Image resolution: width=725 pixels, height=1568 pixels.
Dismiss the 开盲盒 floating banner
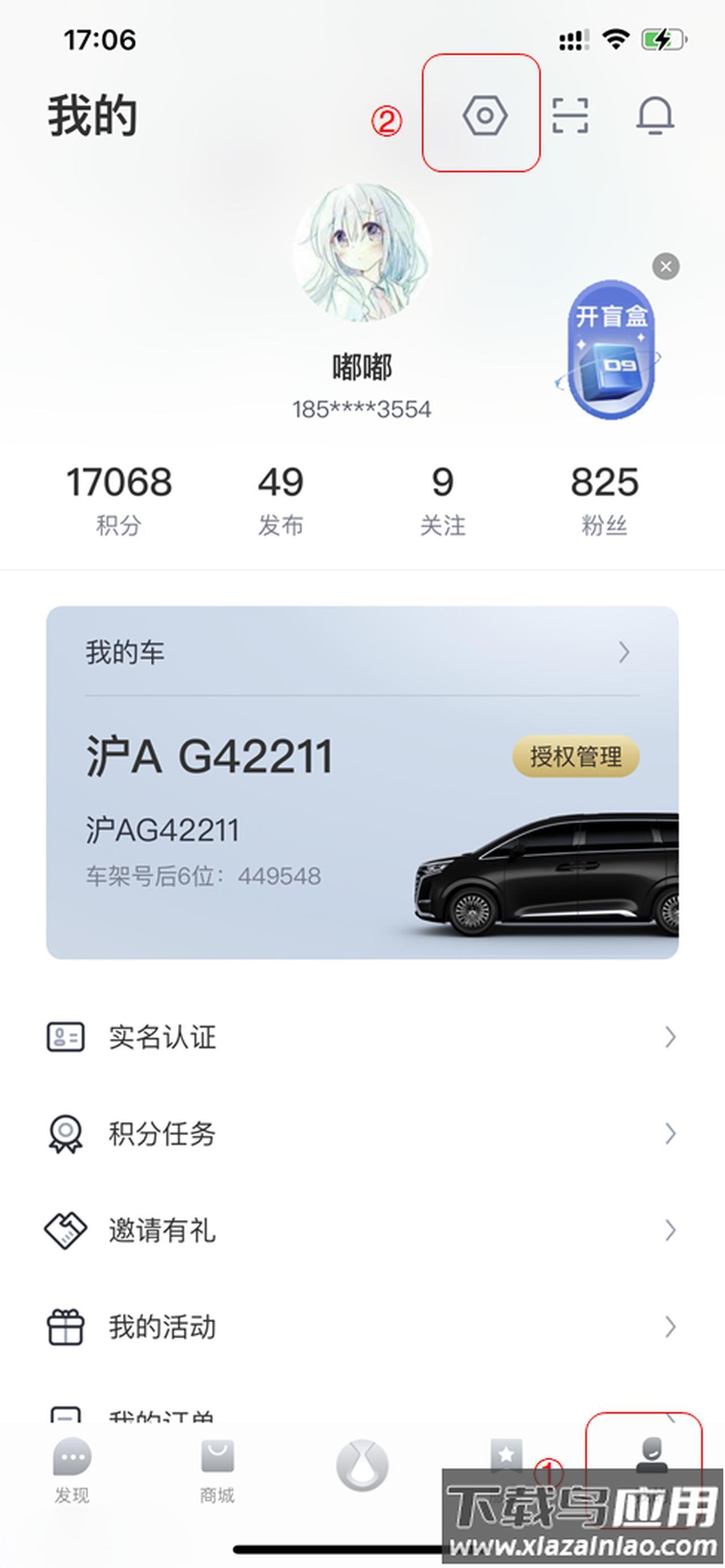click(x=666, y=267)
